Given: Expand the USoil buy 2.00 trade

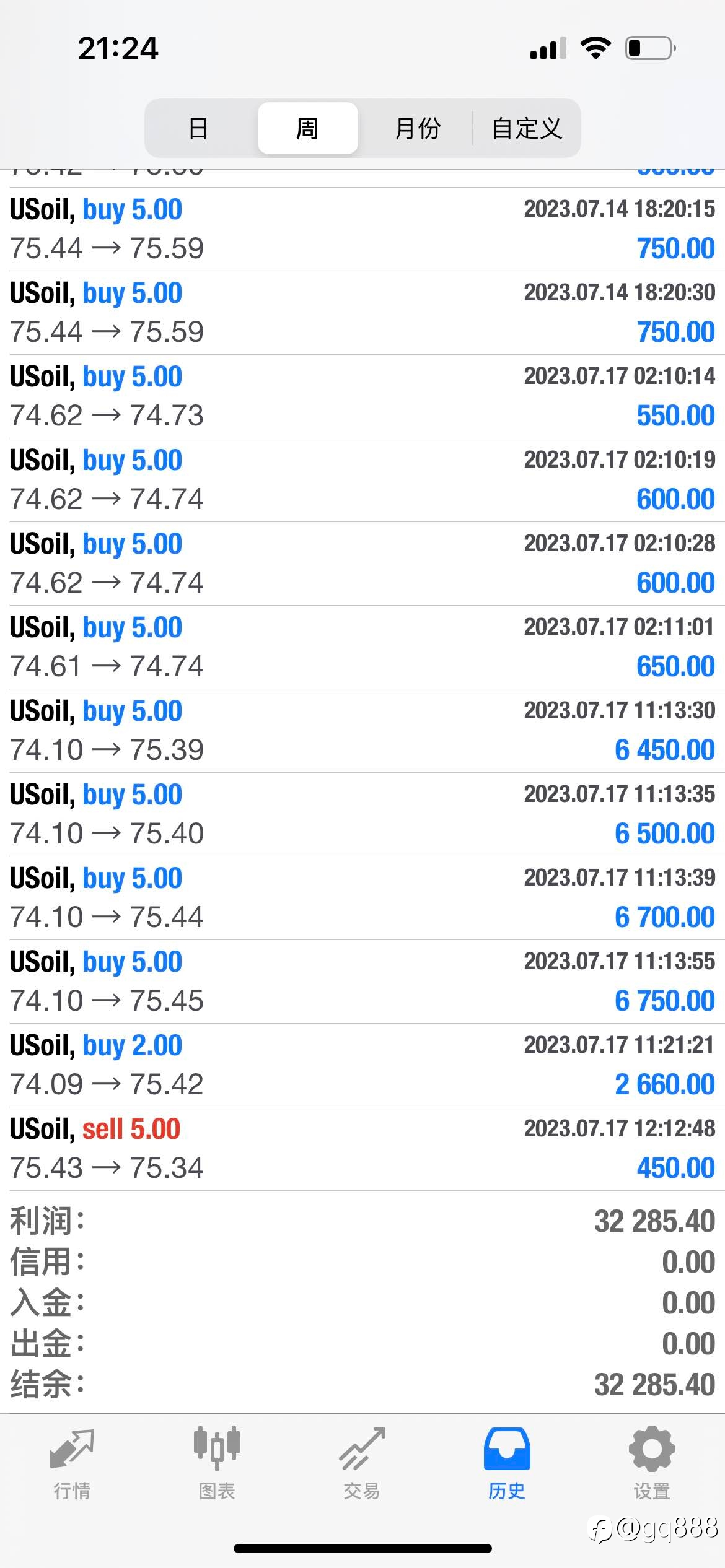Looking at the screenshot, I should (x=362, y=1065).
